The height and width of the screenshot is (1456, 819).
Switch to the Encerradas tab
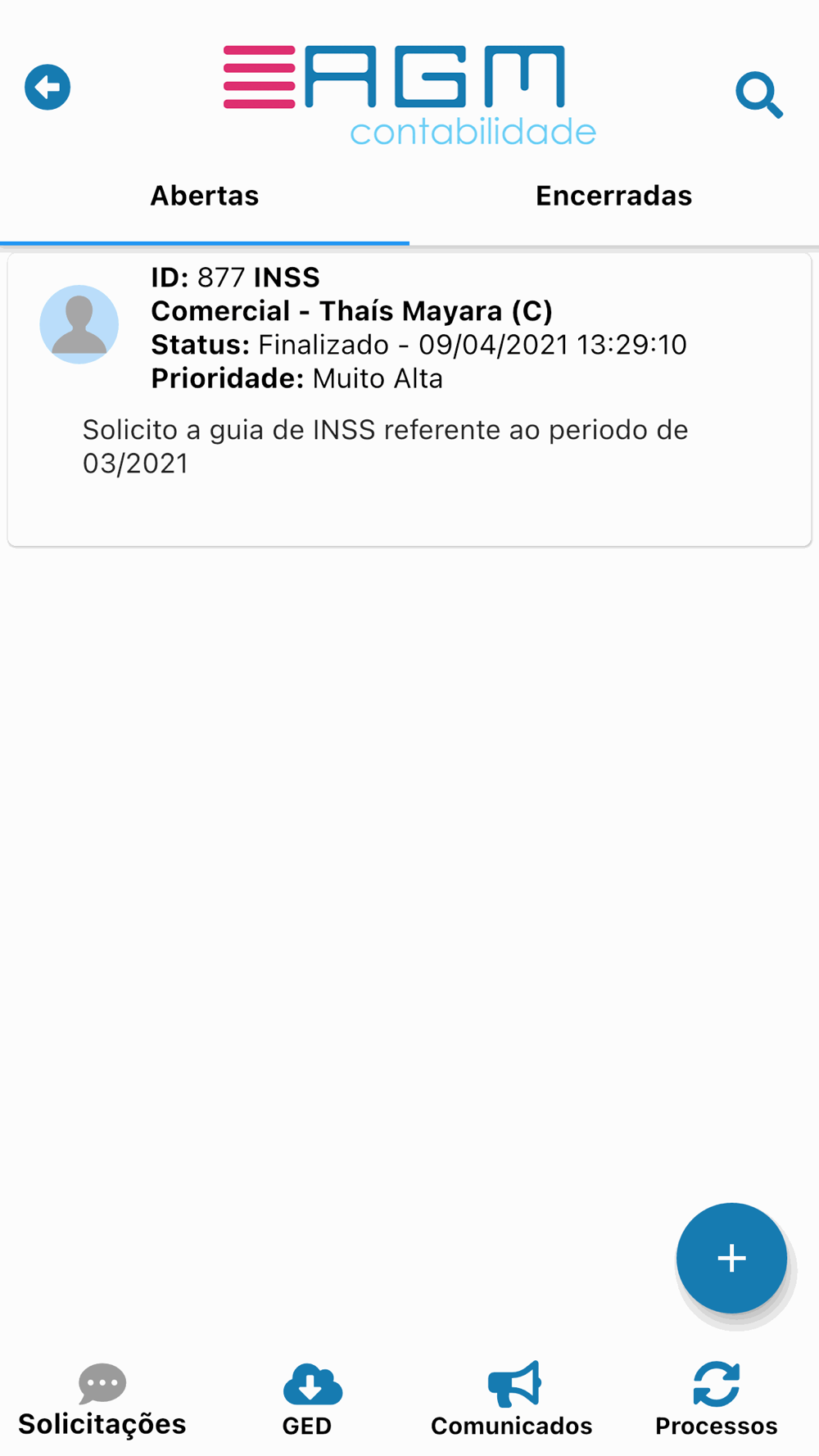coord(614,197)
